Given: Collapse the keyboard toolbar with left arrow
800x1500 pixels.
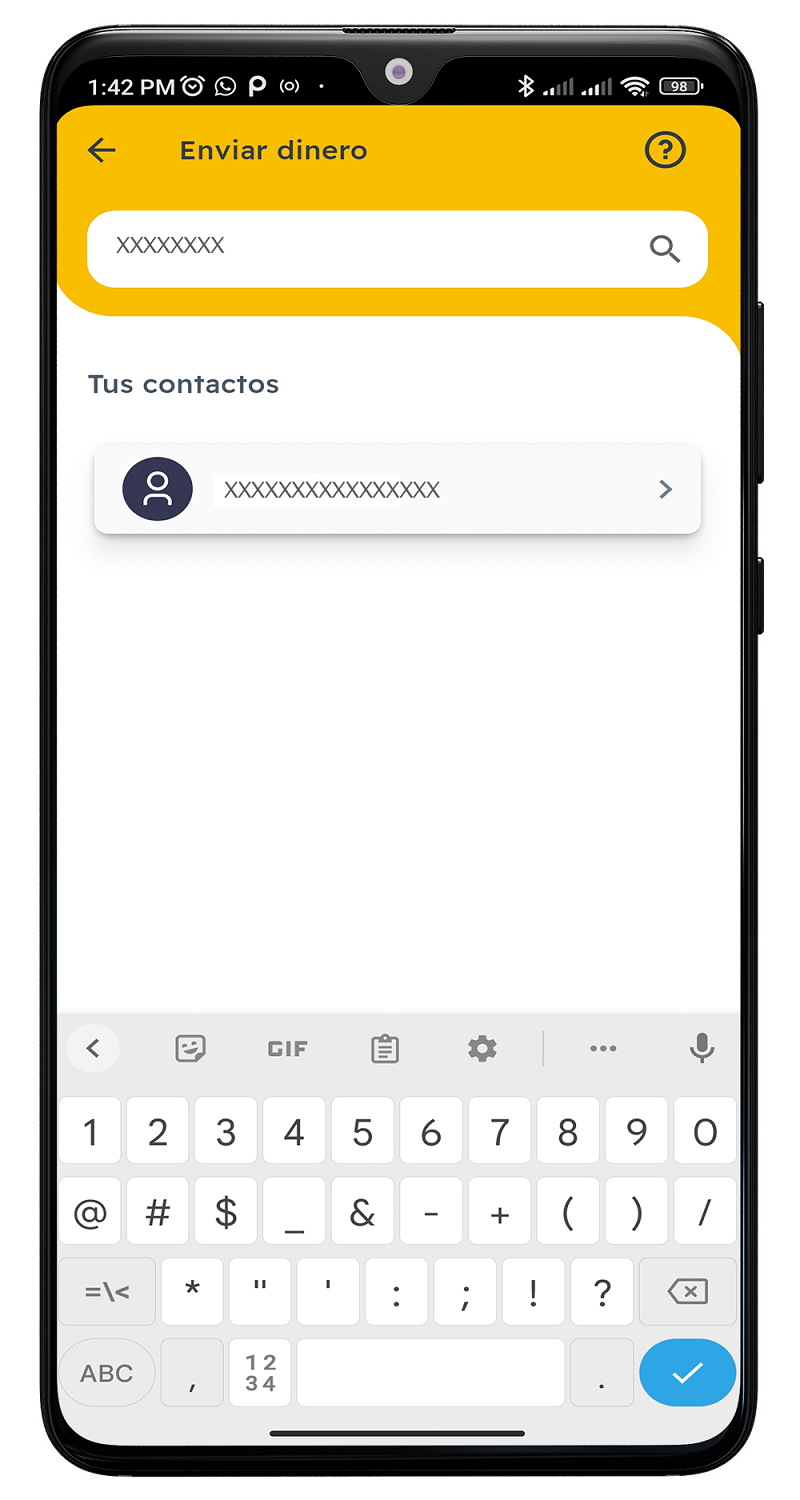Looking at the screenshot, I should (93, 1048).
